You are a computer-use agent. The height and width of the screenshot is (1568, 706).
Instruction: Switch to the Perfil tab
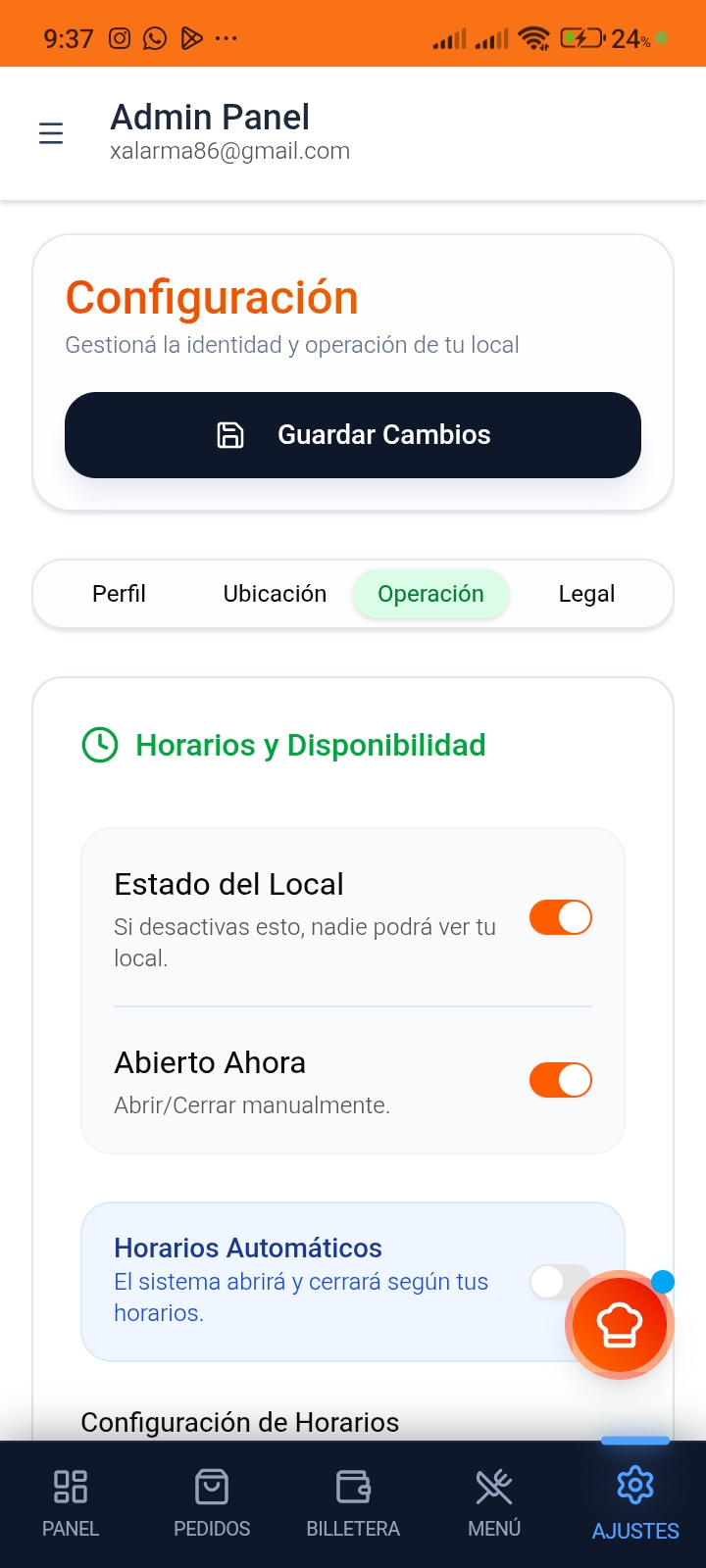[119, 594]
